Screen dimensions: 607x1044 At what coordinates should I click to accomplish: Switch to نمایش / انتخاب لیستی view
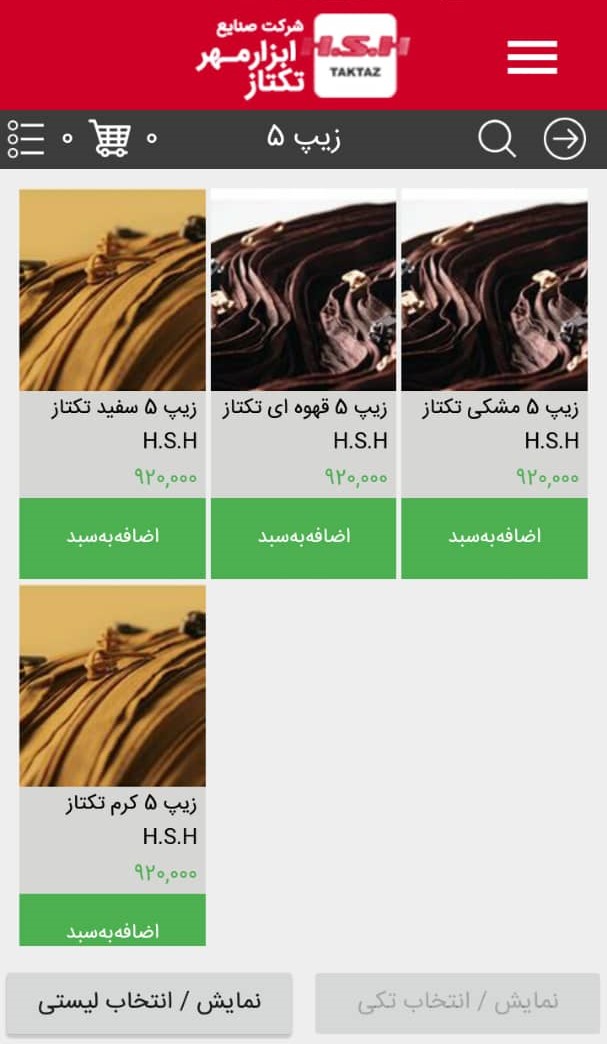tap(149, 1002)
